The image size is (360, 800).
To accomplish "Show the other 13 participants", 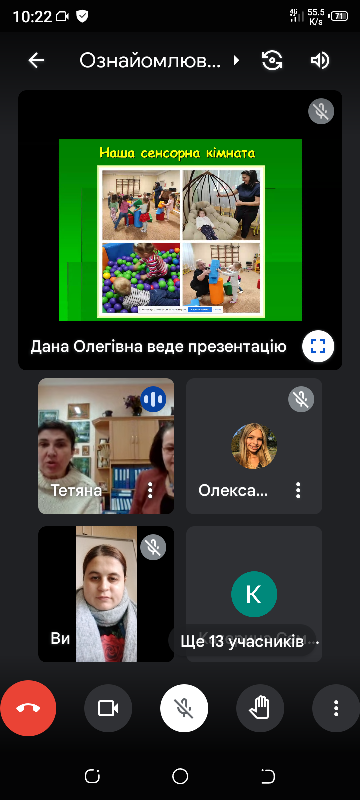I will [249, 641].
